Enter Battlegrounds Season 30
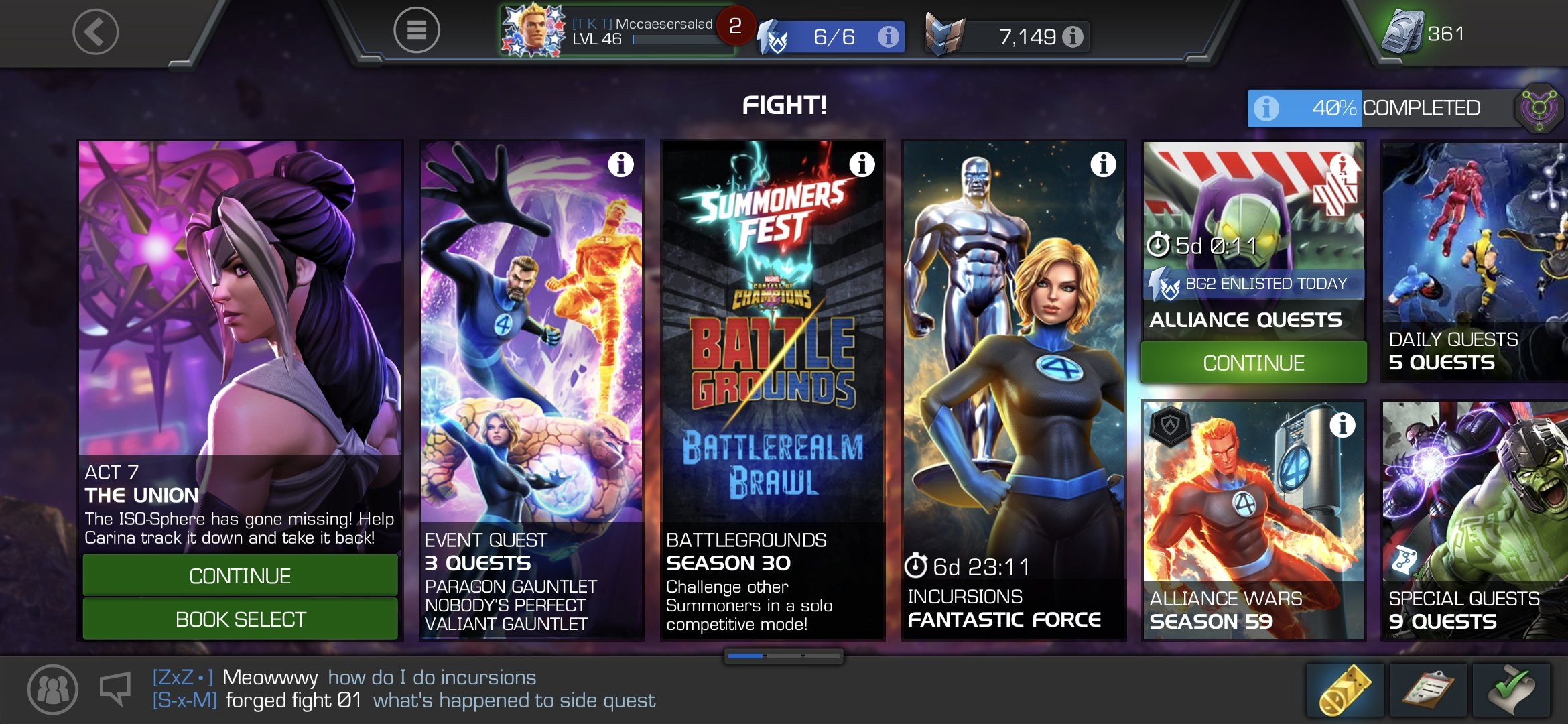The height and width of the screenshot is (724, 1568). coord(773,389)
